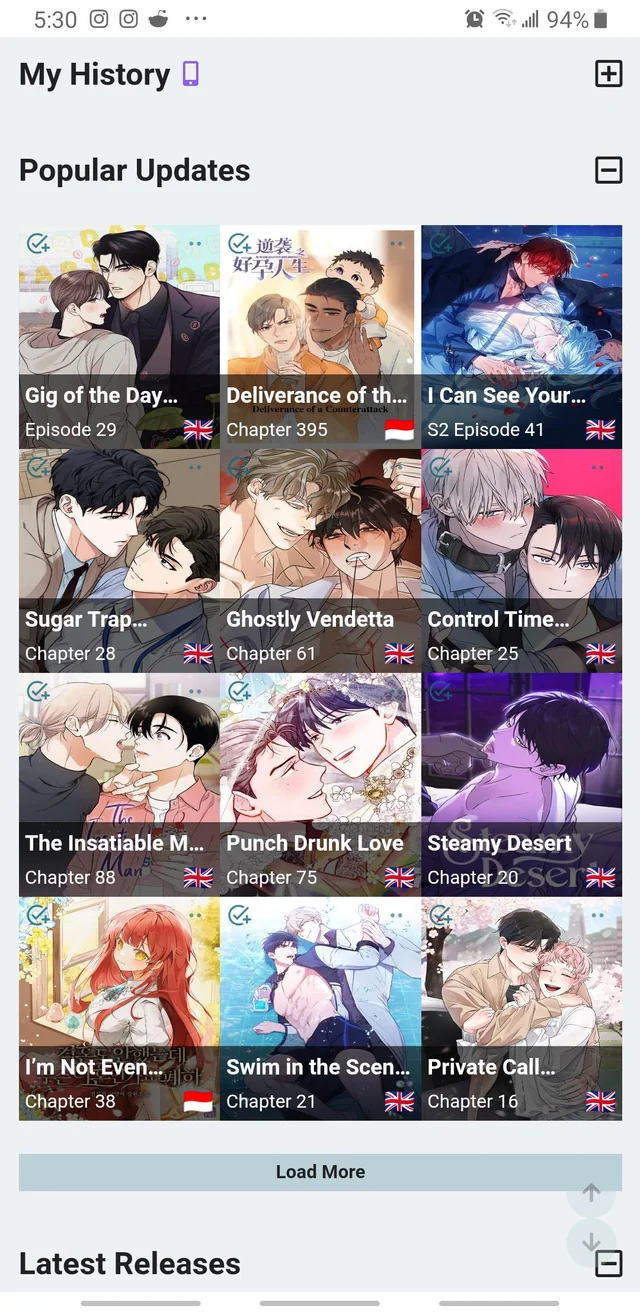Open options dots on Ghostly Vendetta tile

396,467
